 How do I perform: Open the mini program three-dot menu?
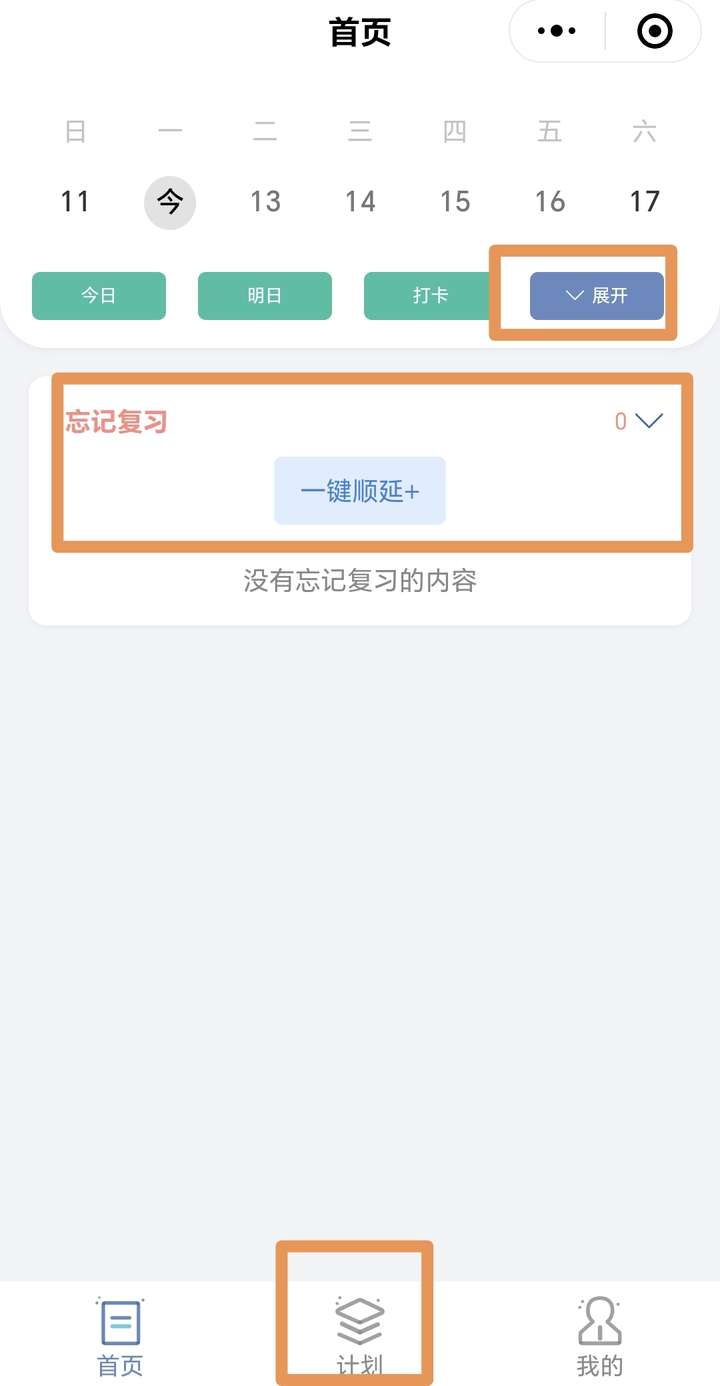click(557, 32)
